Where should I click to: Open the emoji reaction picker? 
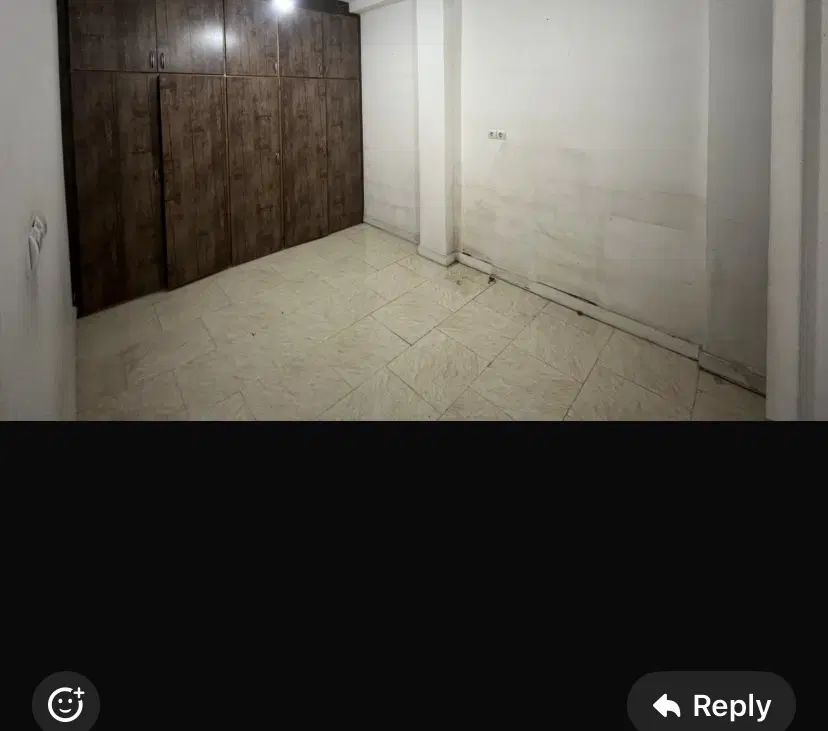point(66,704)
